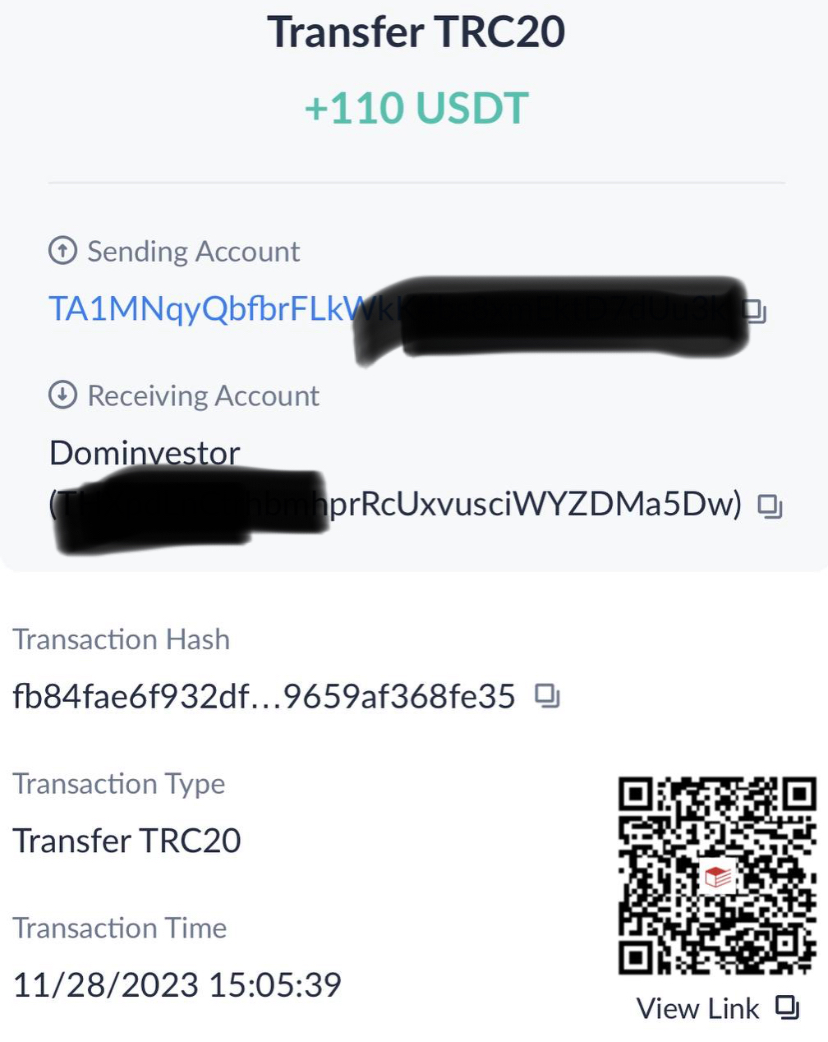Copy the Dominvestor receiving account address
This screenshot has width=828, height=1042.
[x=769, y=507]
